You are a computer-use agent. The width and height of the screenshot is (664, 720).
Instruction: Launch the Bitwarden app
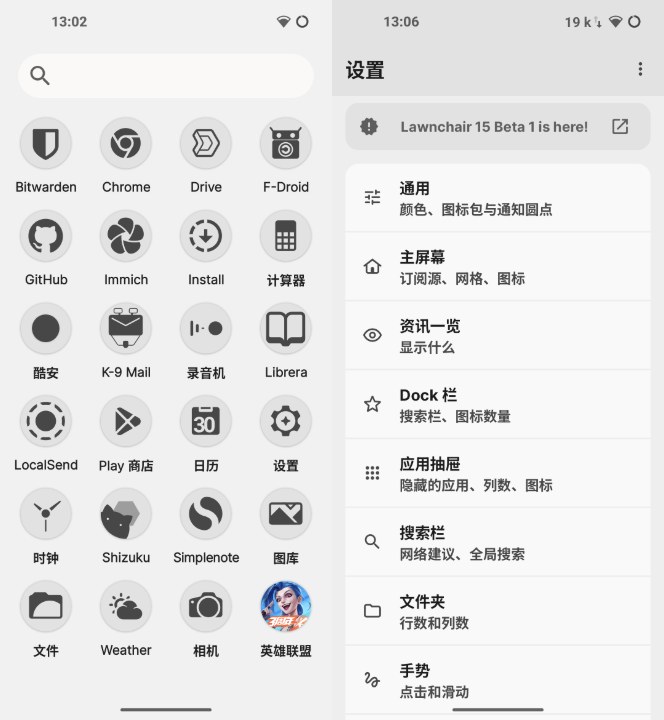coord(46,145)
